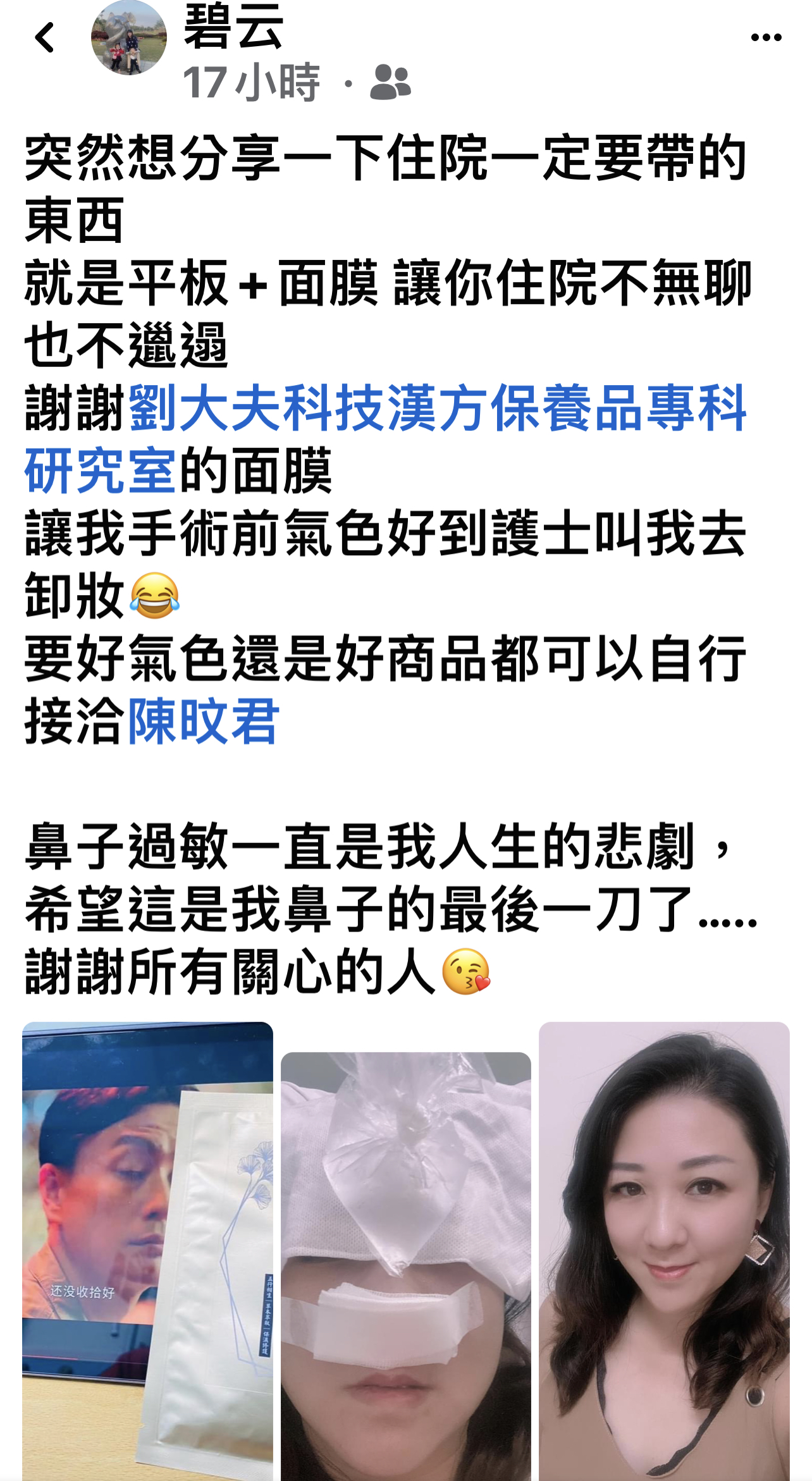The image size is (812, 1481).
Task: Open the three-dot options menu
Action: pyautogui.click(x=766, y=38)
